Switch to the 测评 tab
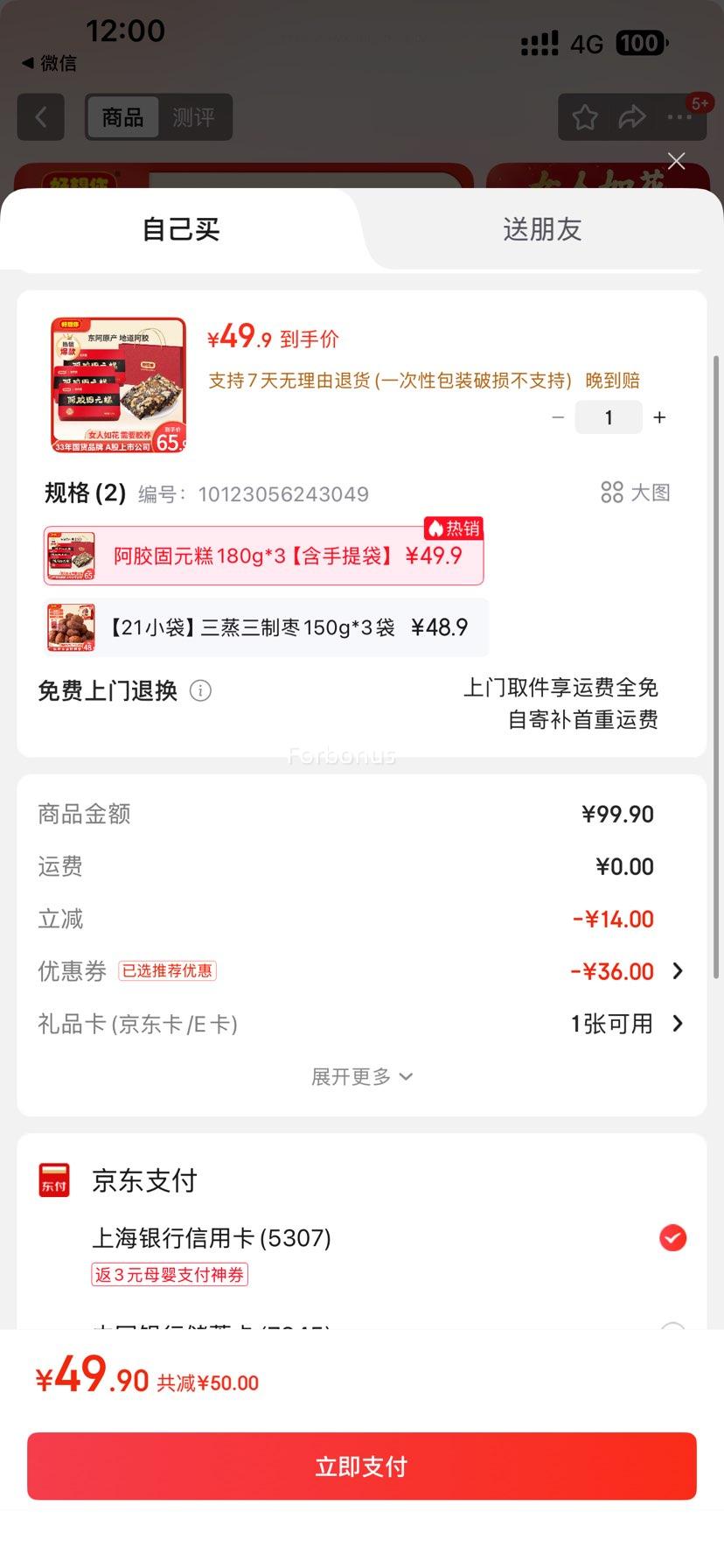 click(x=194, y=116)
